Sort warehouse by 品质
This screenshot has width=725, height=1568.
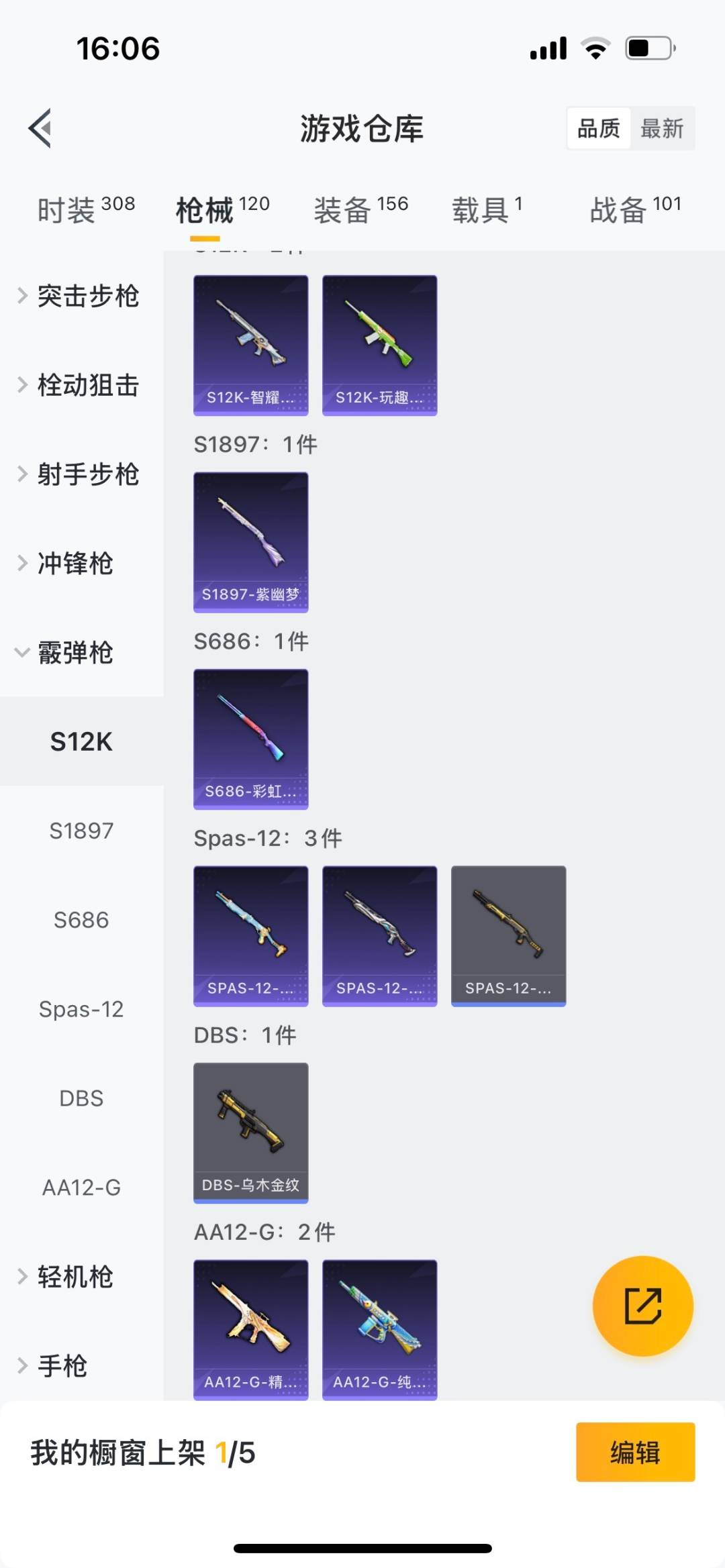point(599,128)
